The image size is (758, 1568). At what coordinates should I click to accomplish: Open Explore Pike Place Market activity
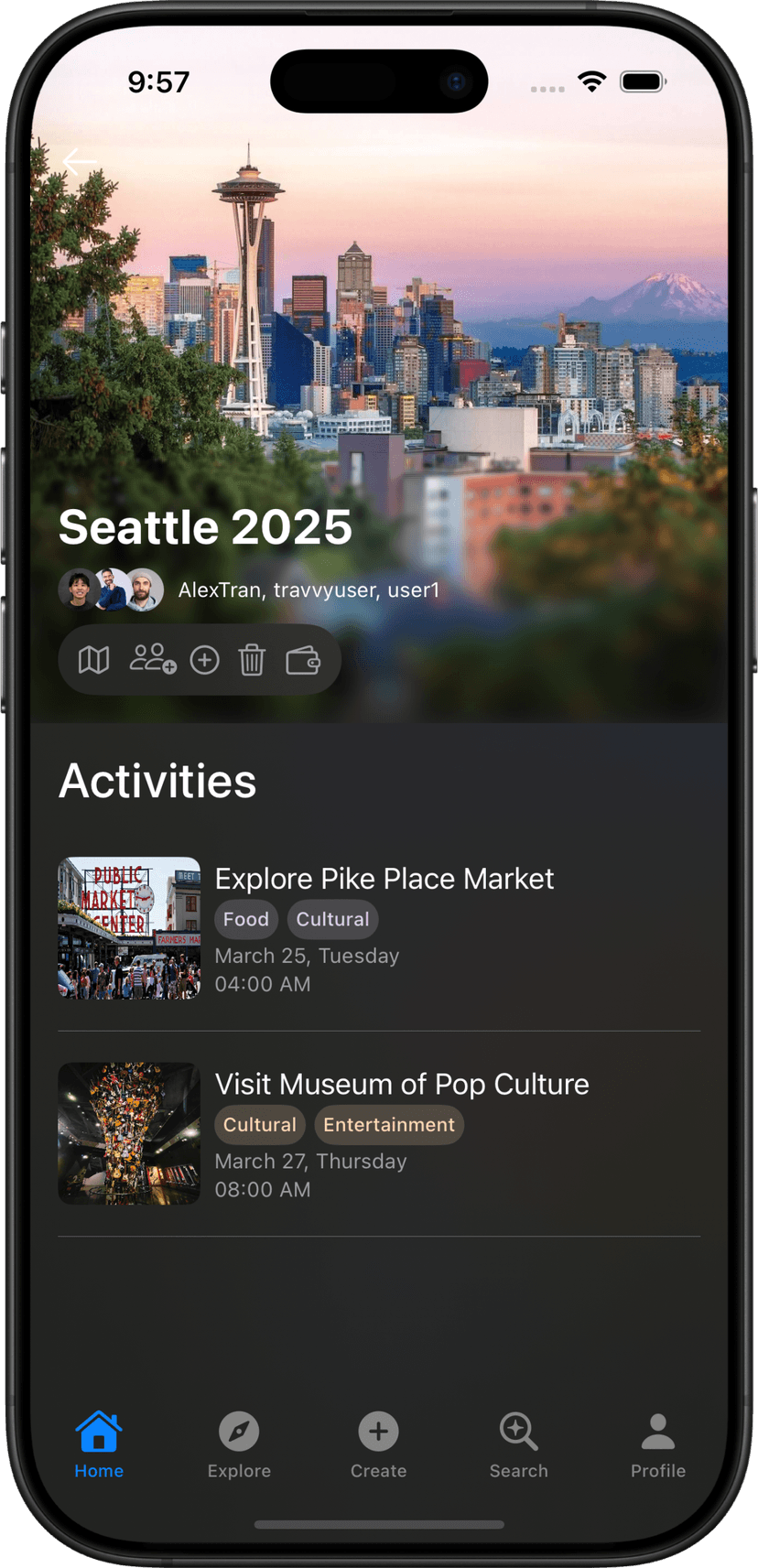(379, 928)
